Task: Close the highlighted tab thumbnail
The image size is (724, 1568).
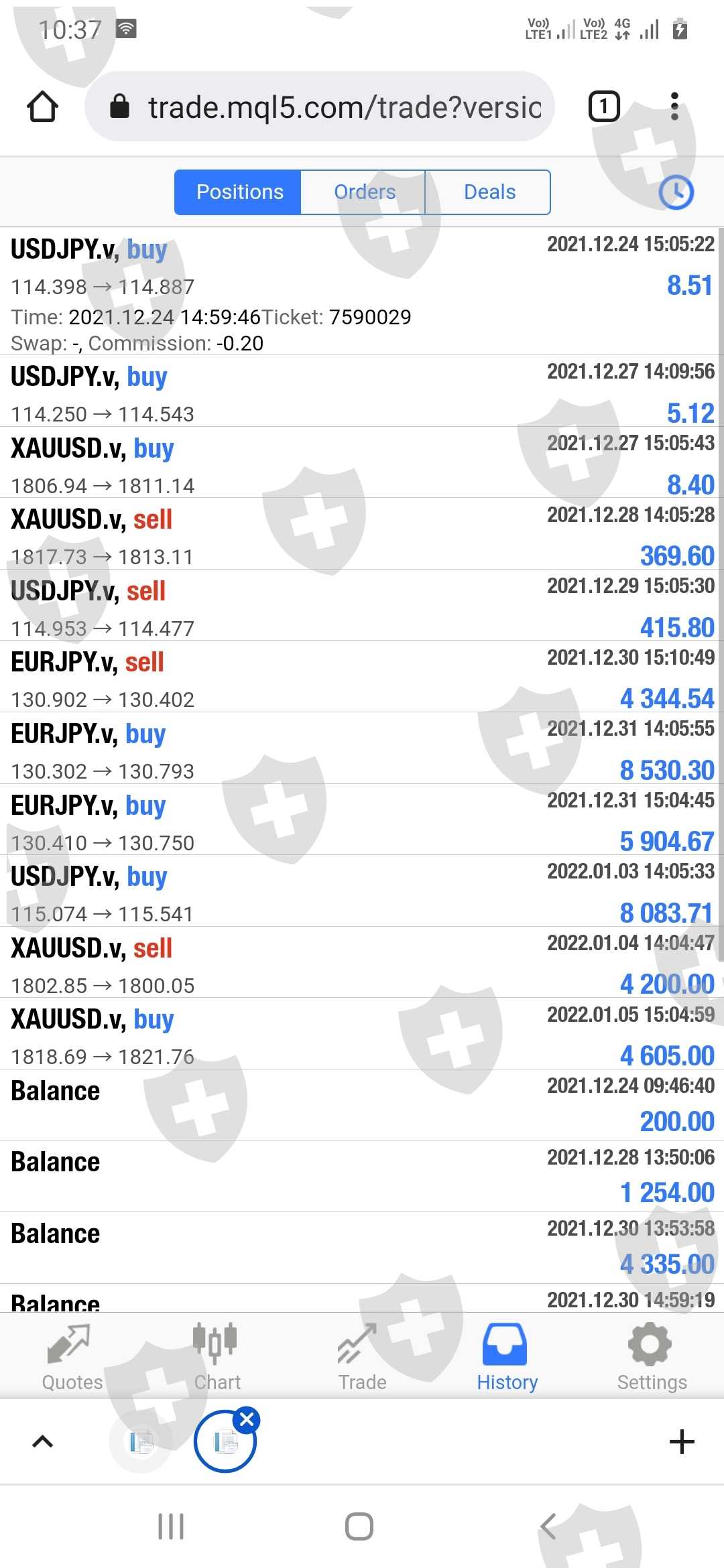Action: point(247,1419)
